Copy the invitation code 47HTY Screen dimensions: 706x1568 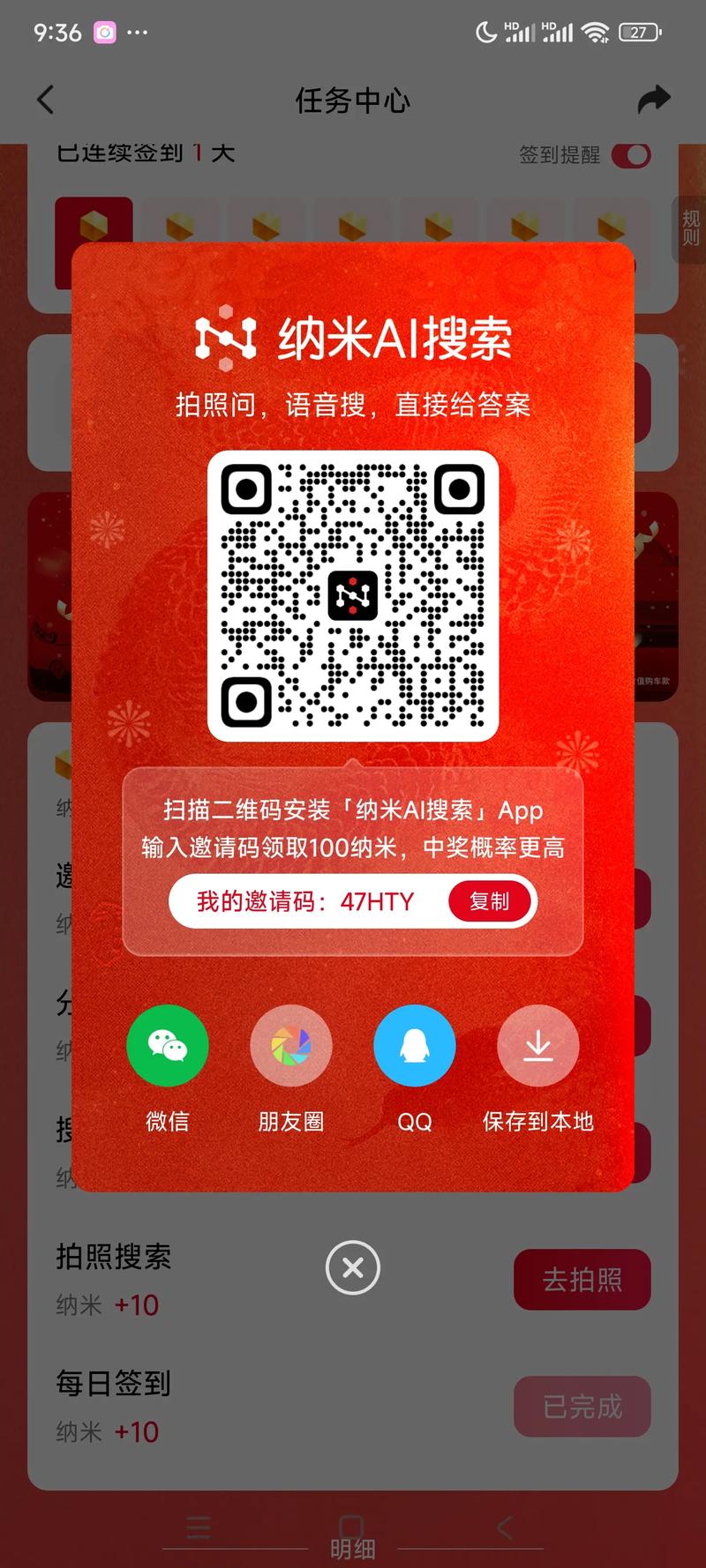(490, 901)
